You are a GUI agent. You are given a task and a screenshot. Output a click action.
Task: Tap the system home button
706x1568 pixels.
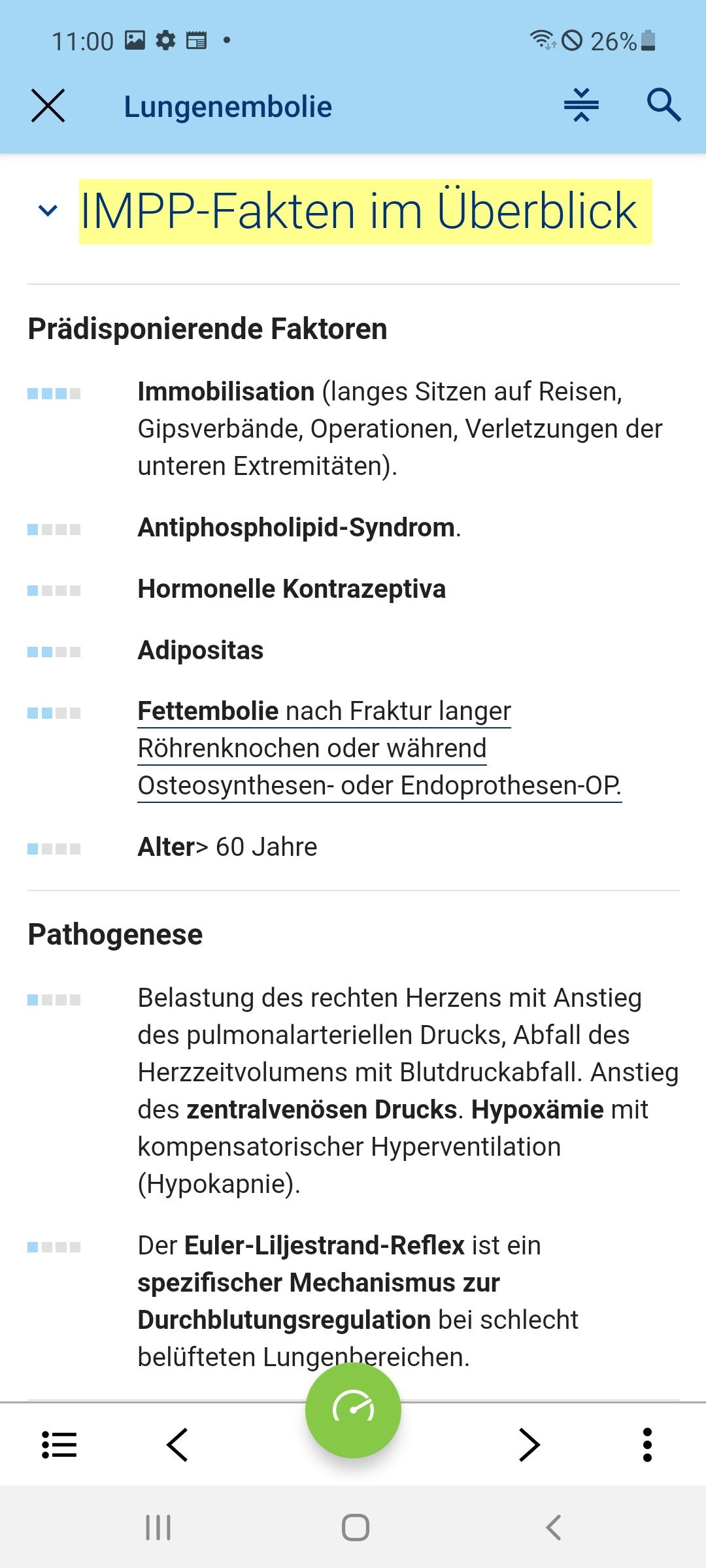click(355, 1527)
